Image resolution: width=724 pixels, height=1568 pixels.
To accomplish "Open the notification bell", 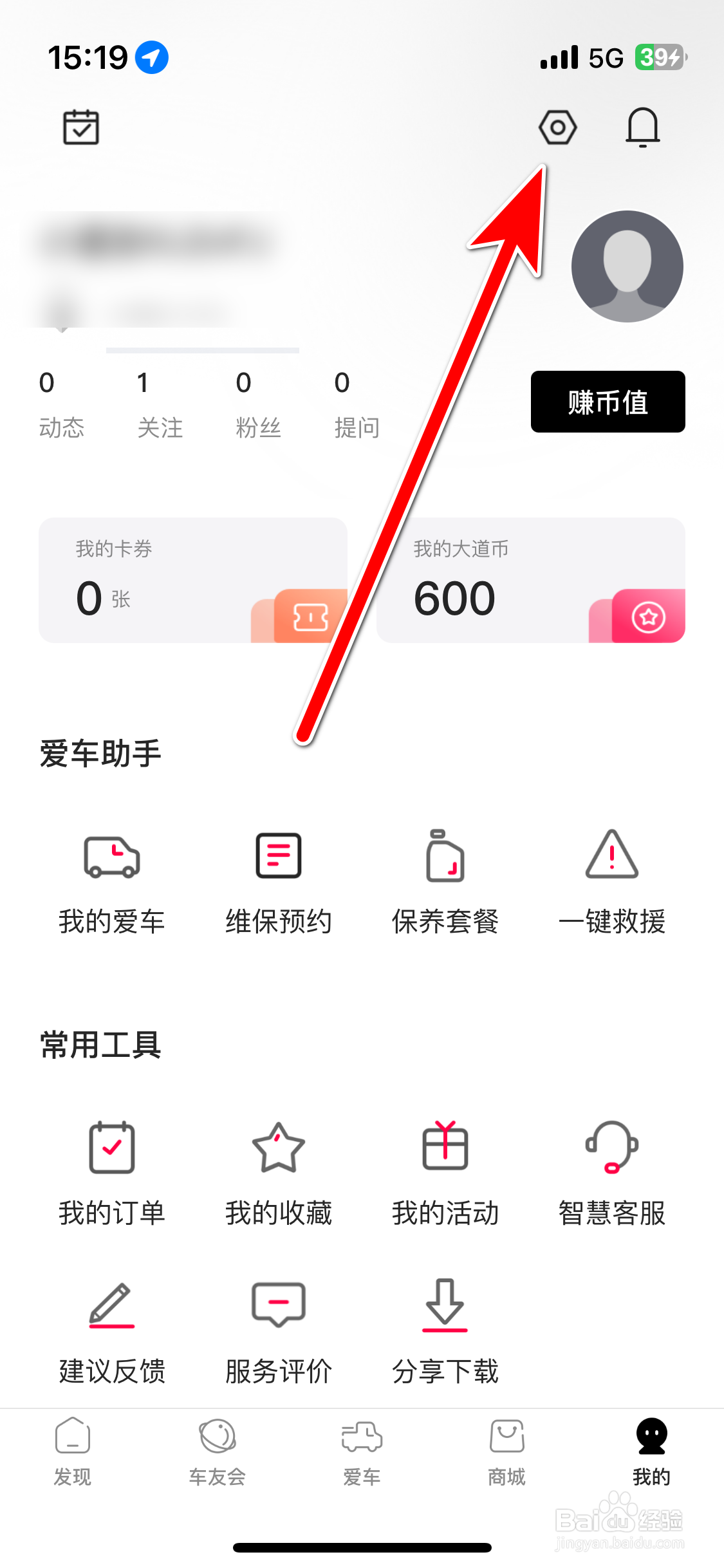I will point(643,127).
